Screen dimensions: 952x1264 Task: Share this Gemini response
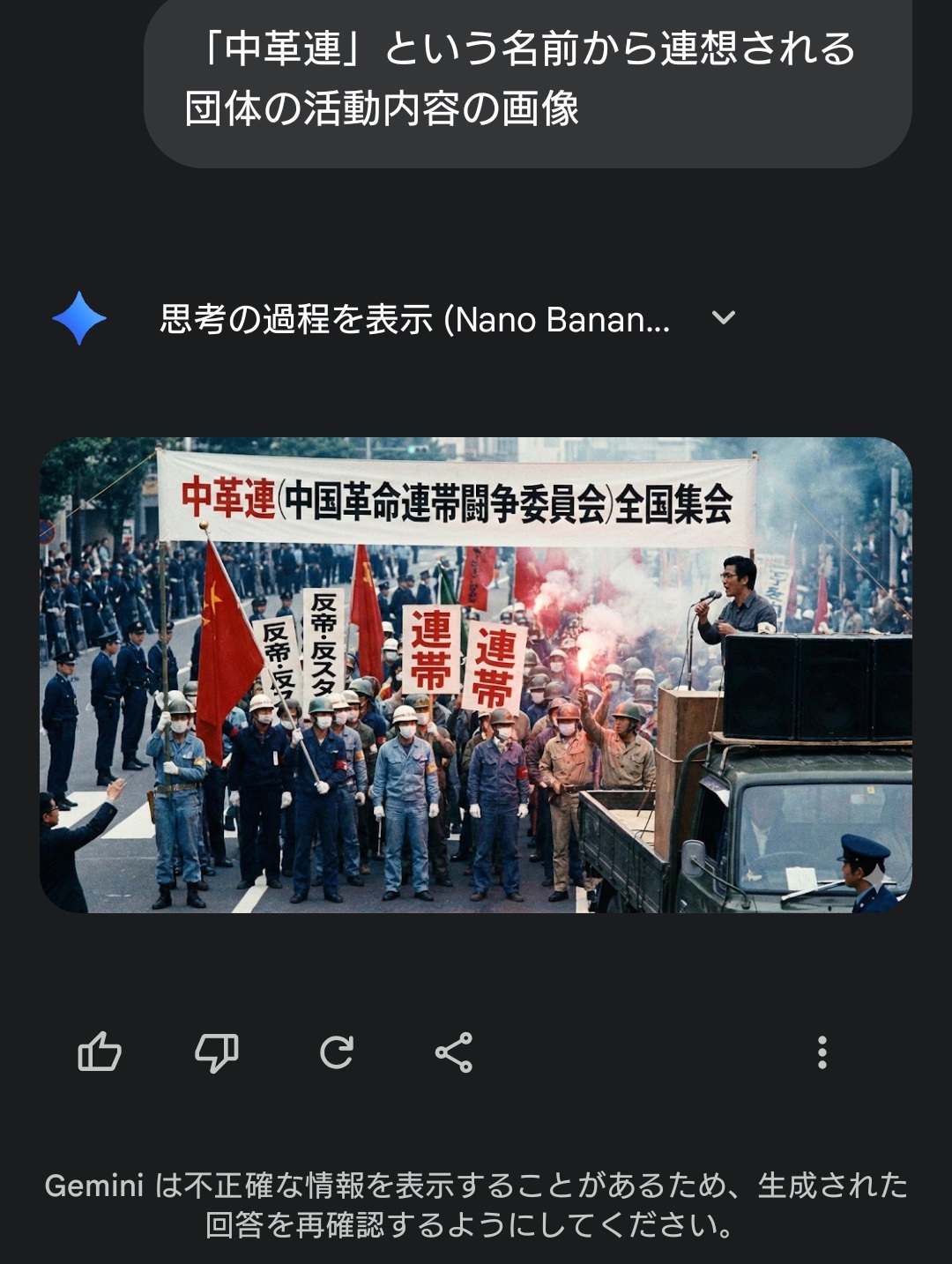[x=454, y=1052]
